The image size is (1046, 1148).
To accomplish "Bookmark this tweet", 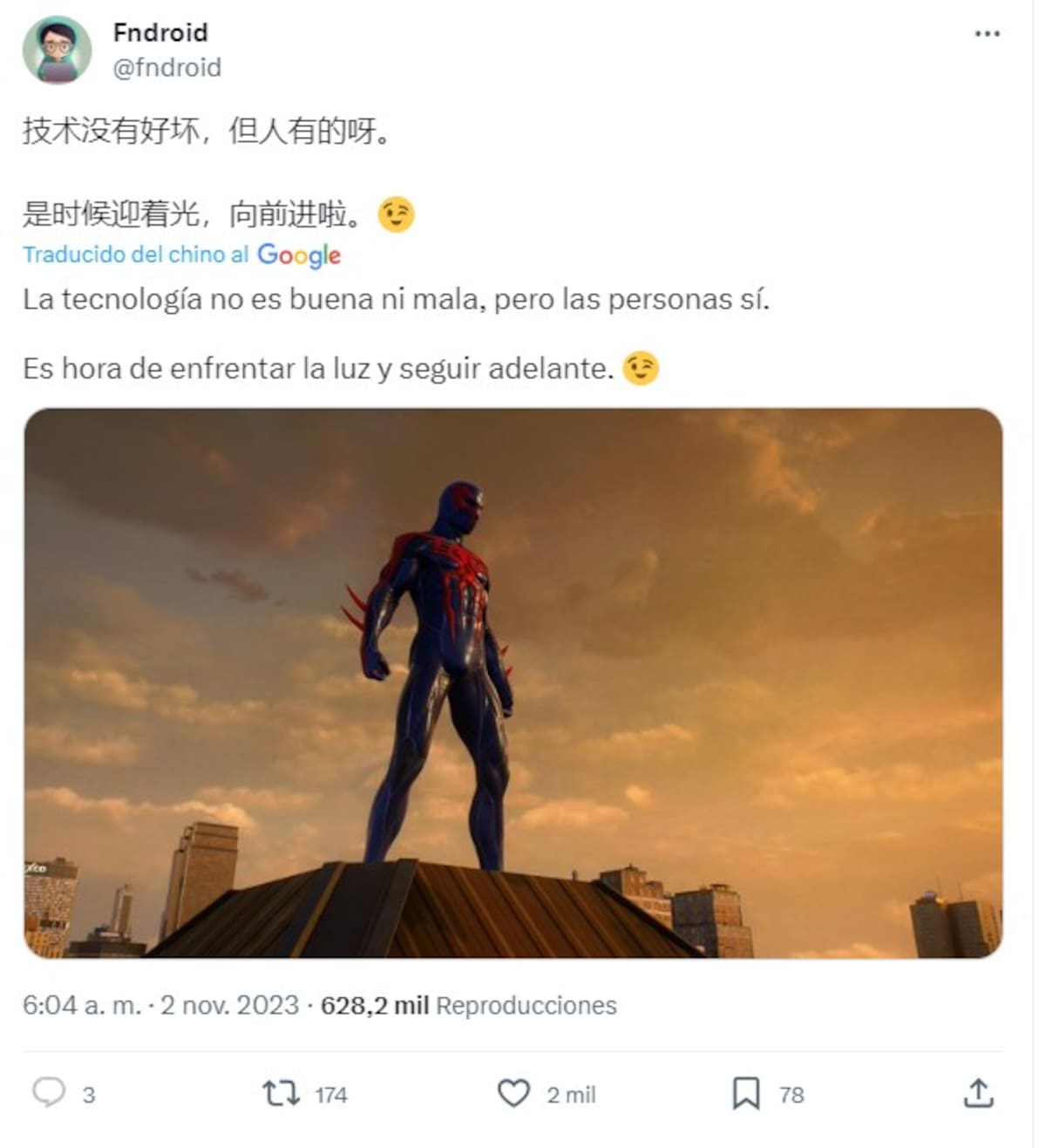I will (746, 1093).
